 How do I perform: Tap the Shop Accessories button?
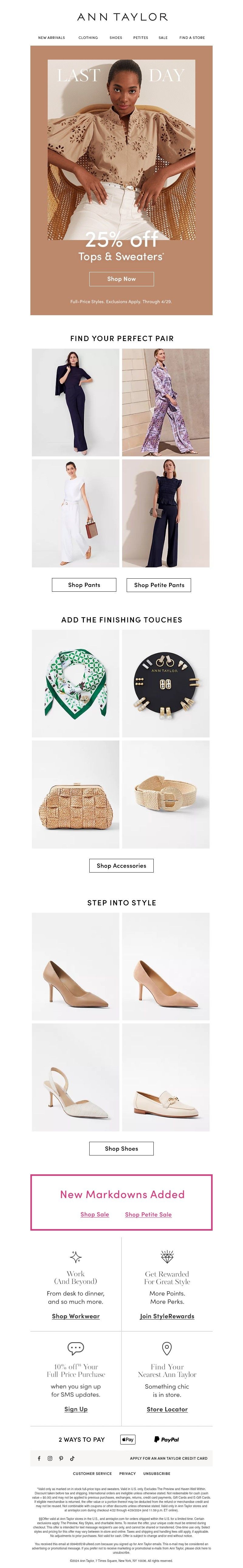click(122, 866)
